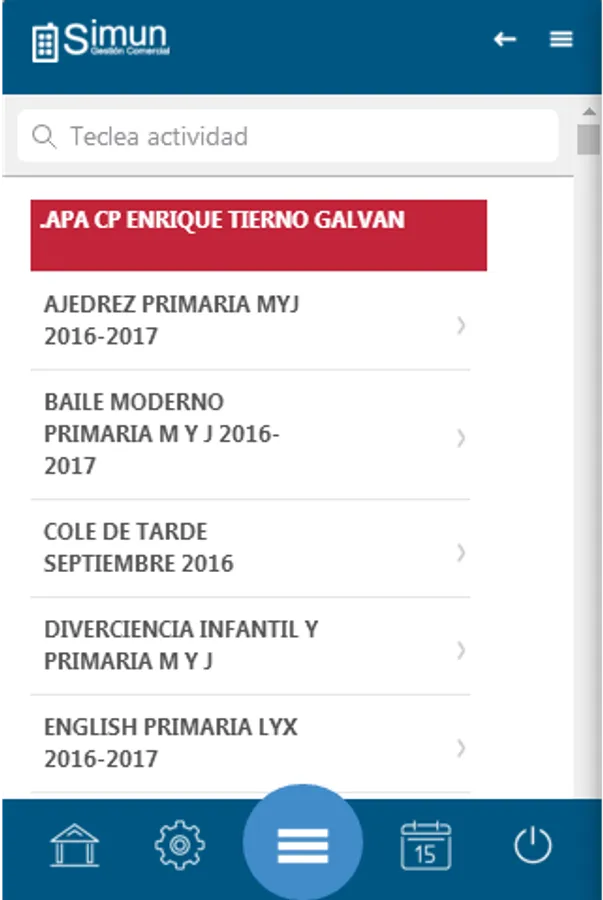The height and width of the screenshot is (900, 603).
Task: Tap the power icon to log out
Action: click(x=533, y=845)
